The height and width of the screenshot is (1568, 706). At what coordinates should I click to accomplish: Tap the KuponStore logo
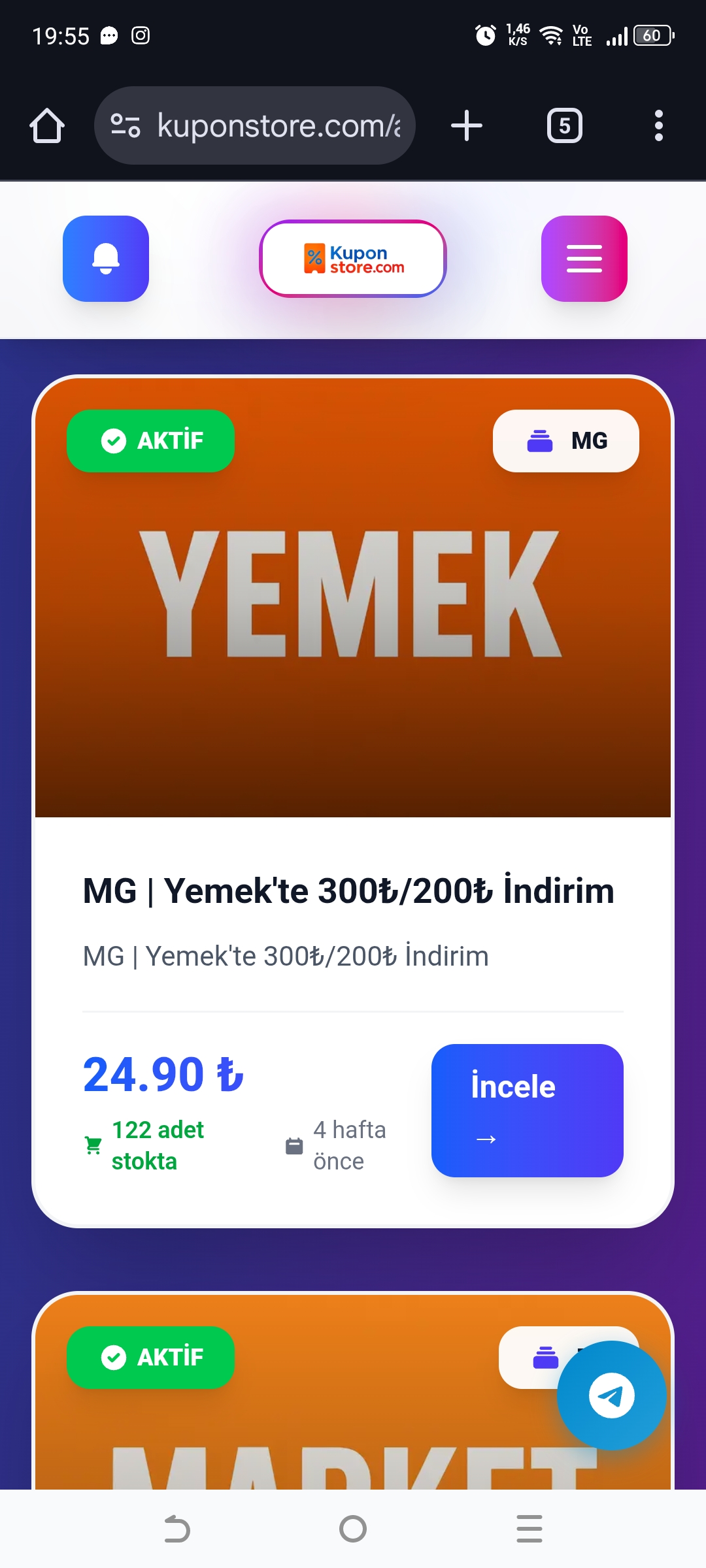pos(352,259)
